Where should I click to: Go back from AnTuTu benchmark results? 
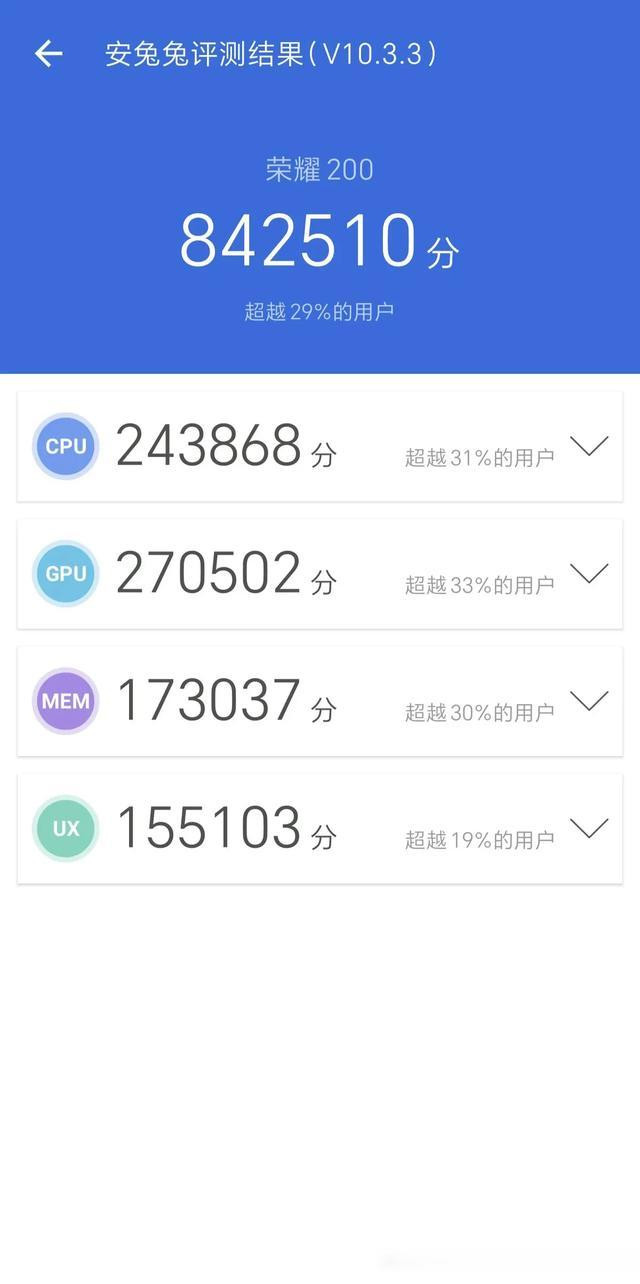[x=48, y=54]
